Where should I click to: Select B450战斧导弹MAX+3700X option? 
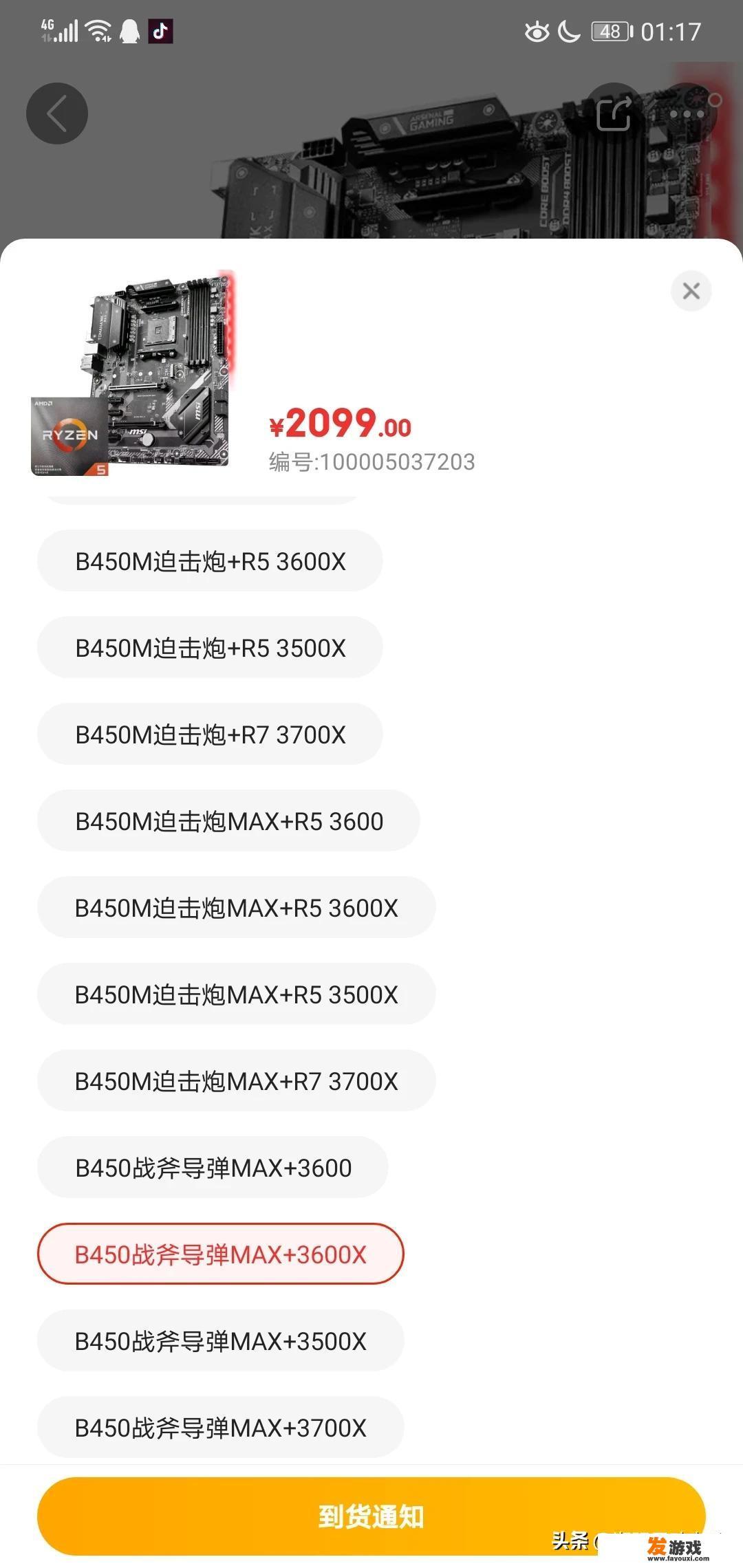[x=220, y=1428]
